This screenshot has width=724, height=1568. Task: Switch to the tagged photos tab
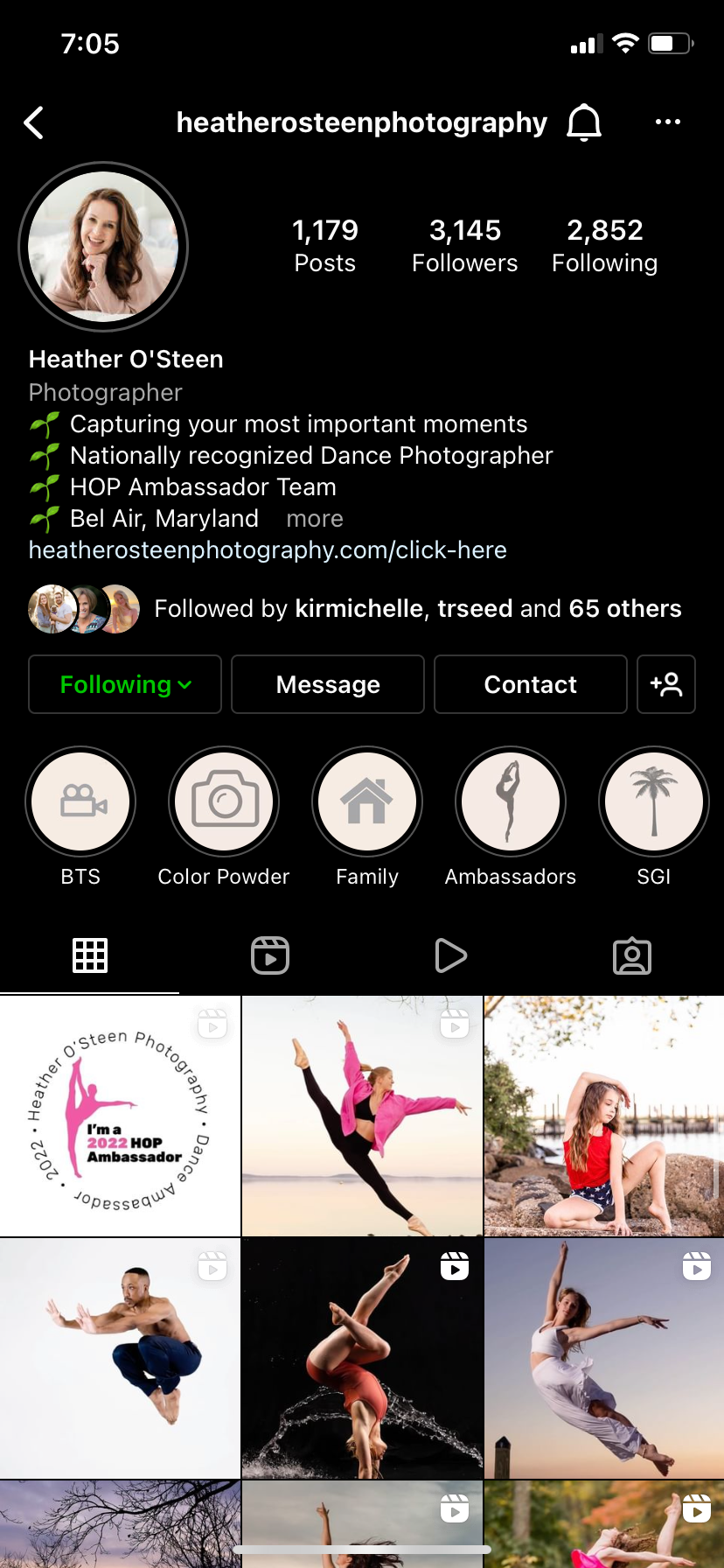click(x=632, y=955)
